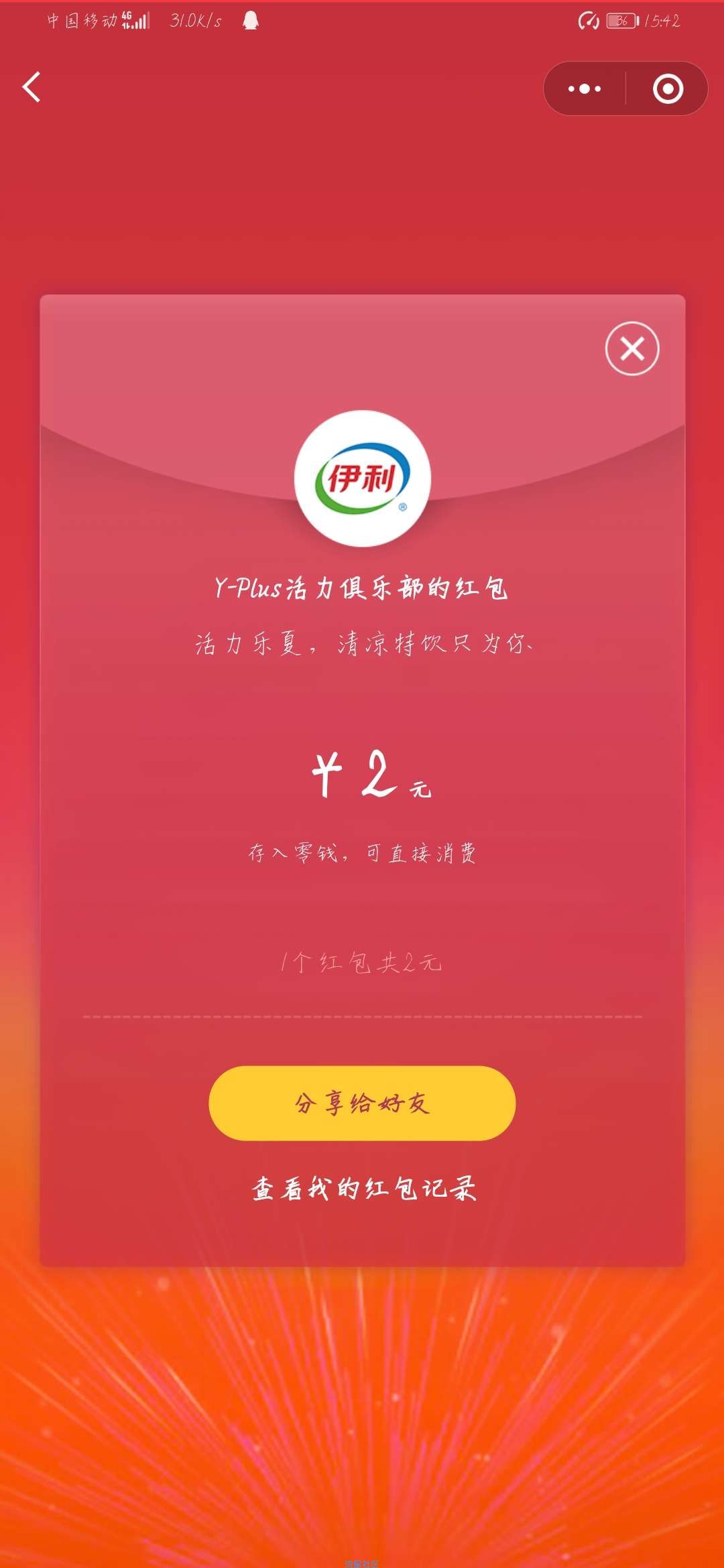Screen dimensions: 724x1568
Task: Tap the 分享给好友 button
Action: pos(362,1103)
